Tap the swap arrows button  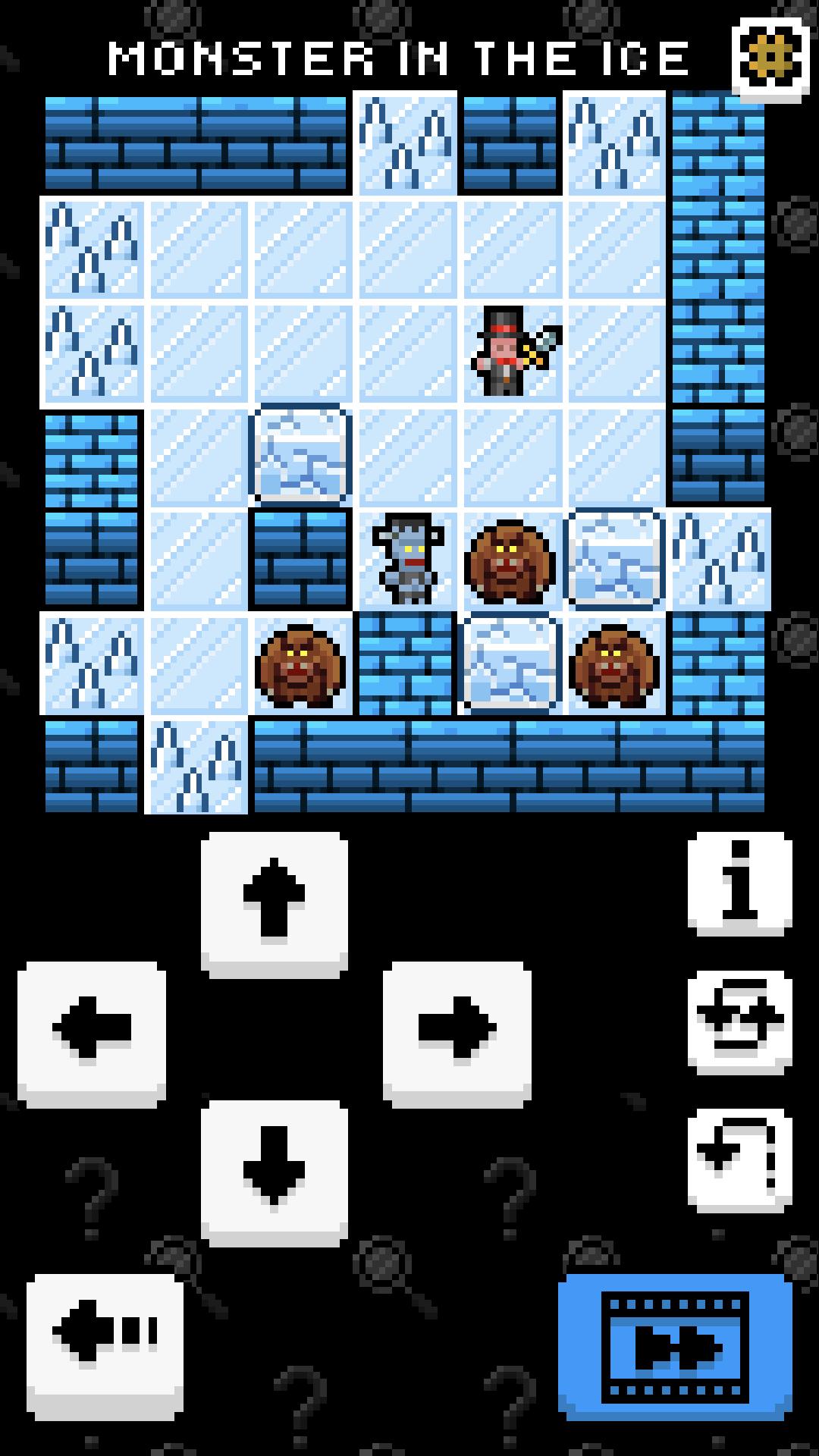740,1022
